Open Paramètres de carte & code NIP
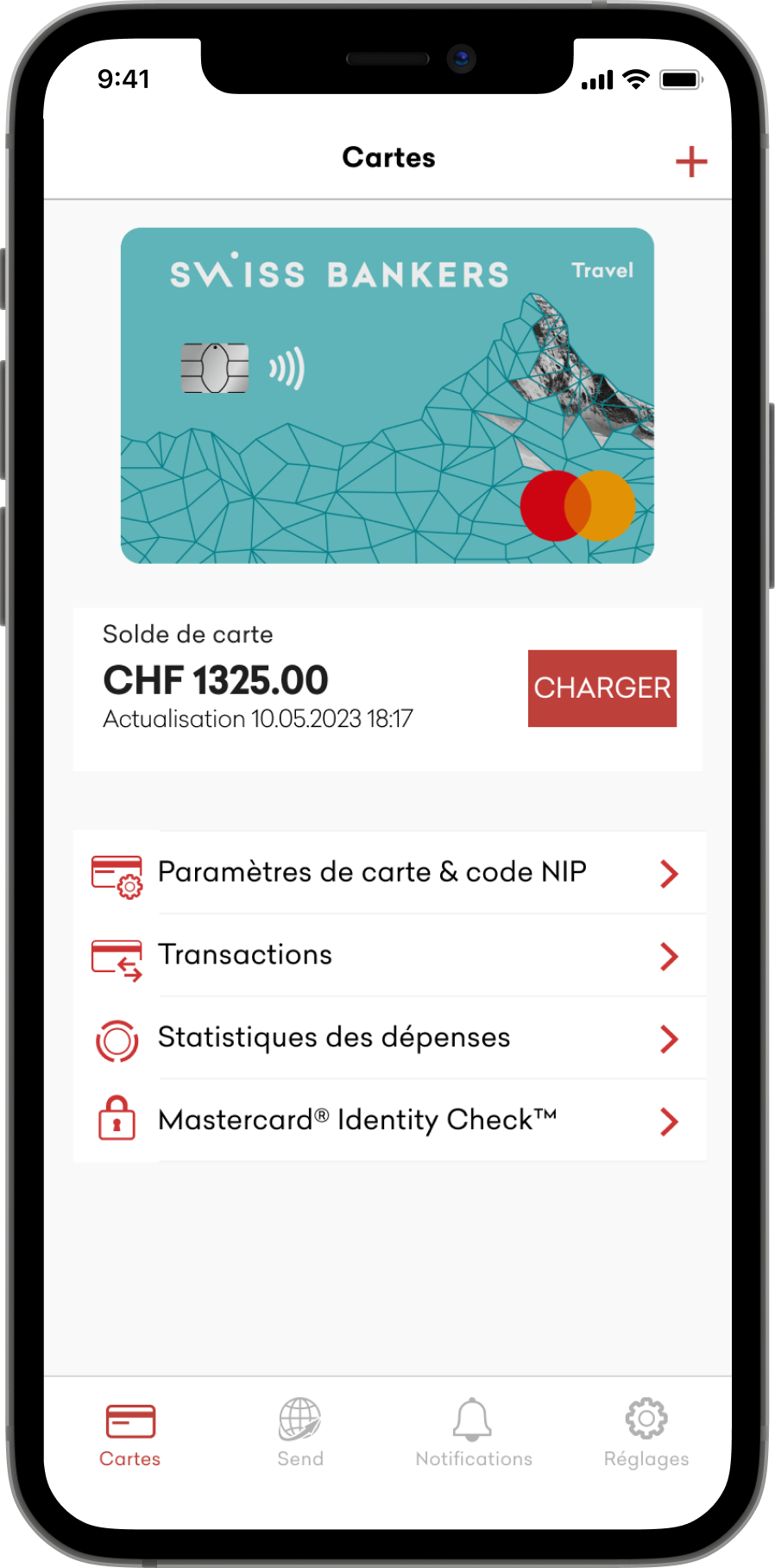Screen dimensions: 775x1568 388,873
